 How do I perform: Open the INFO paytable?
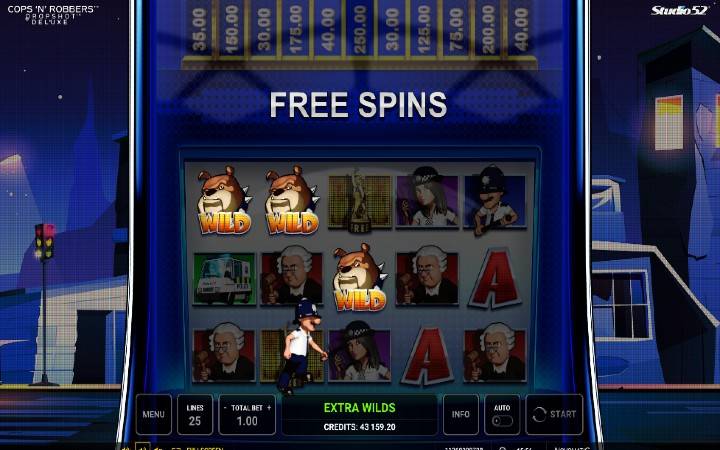(460, 414)
